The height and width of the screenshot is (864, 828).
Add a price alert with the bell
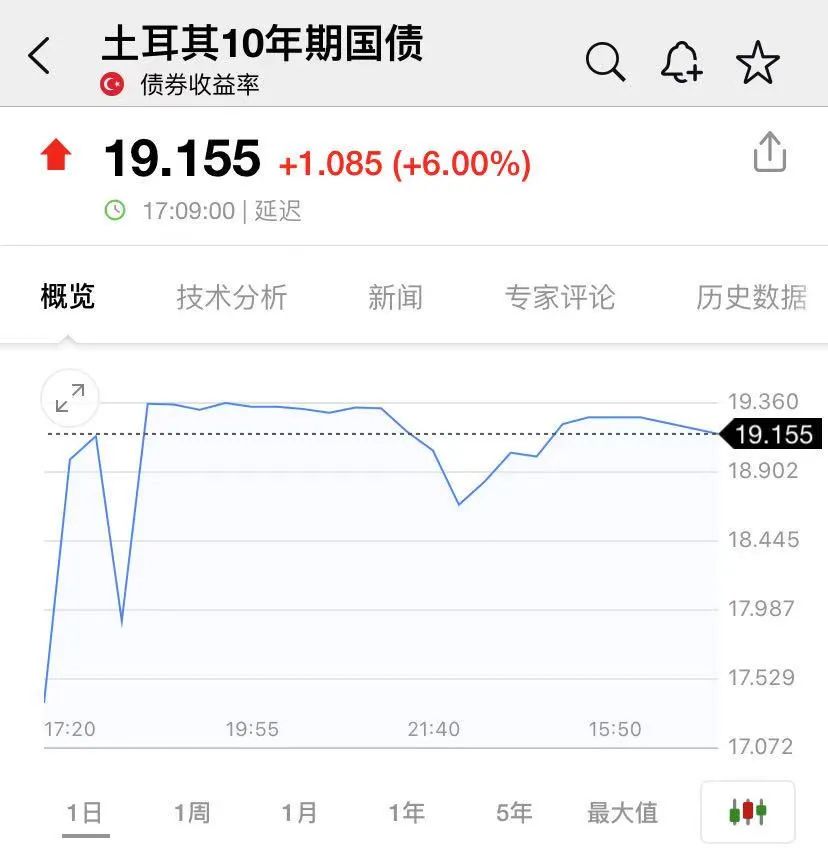coord(682,63)
